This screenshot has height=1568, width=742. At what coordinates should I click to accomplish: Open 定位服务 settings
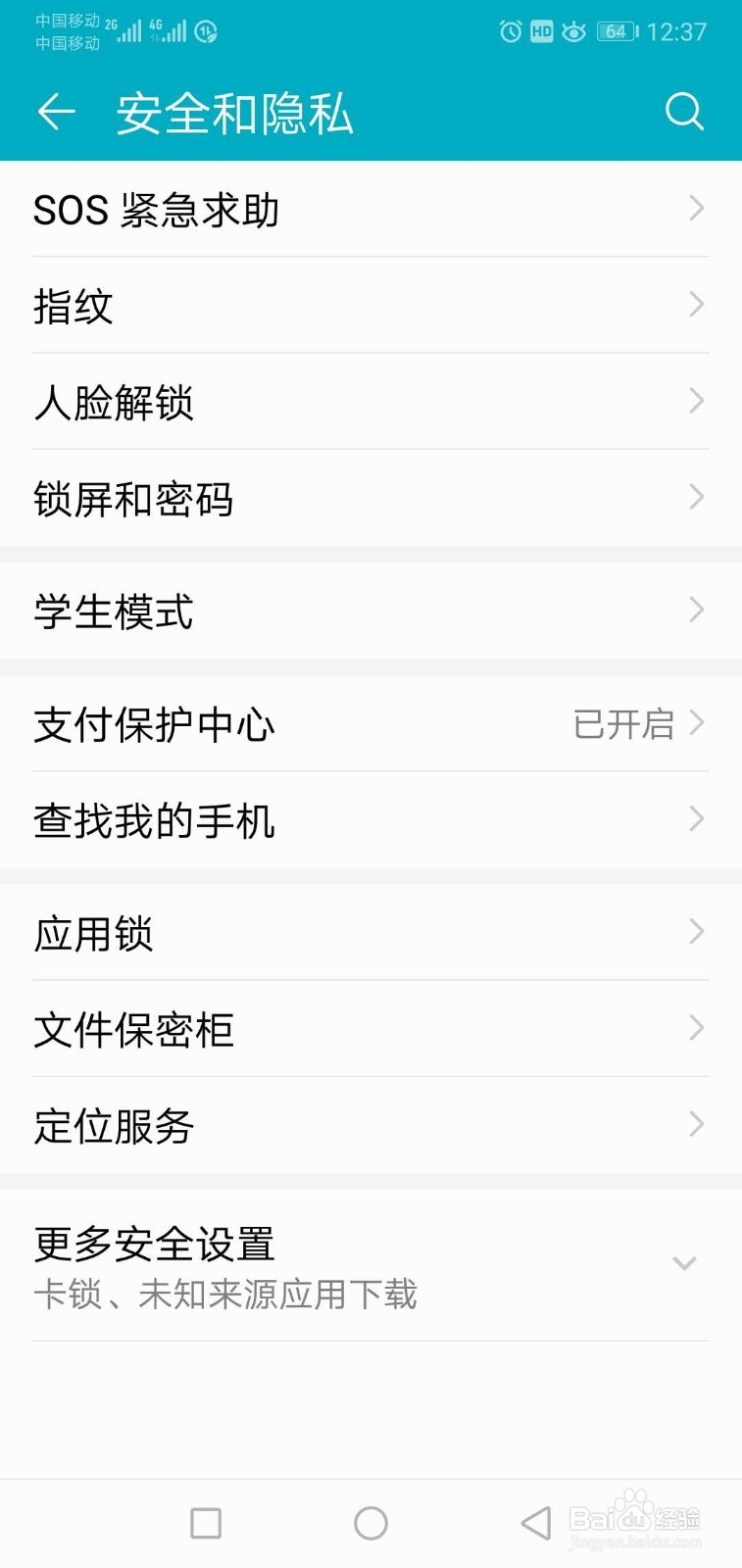coord(371,1125)
